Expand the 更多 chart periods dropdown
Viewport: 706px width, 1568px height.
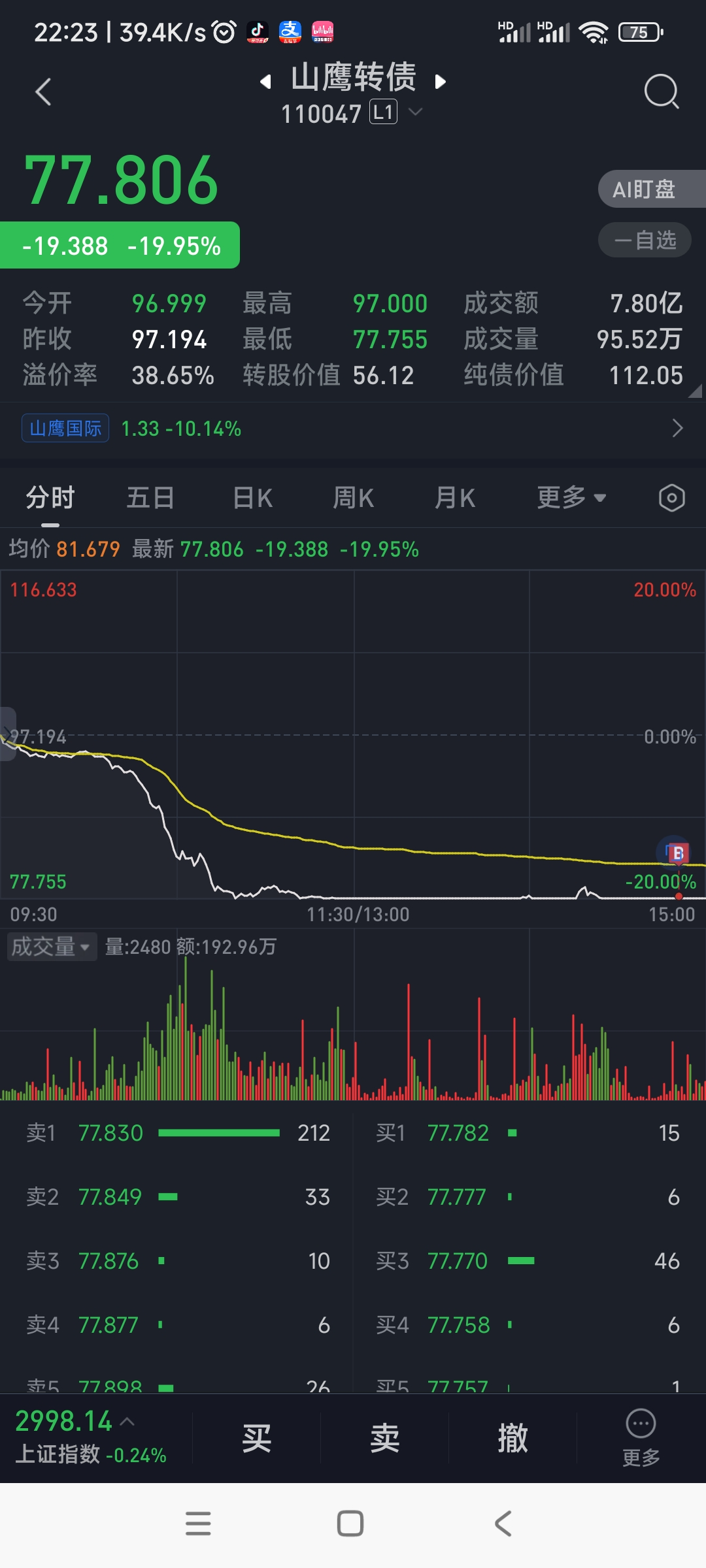[x=571, y=498]
